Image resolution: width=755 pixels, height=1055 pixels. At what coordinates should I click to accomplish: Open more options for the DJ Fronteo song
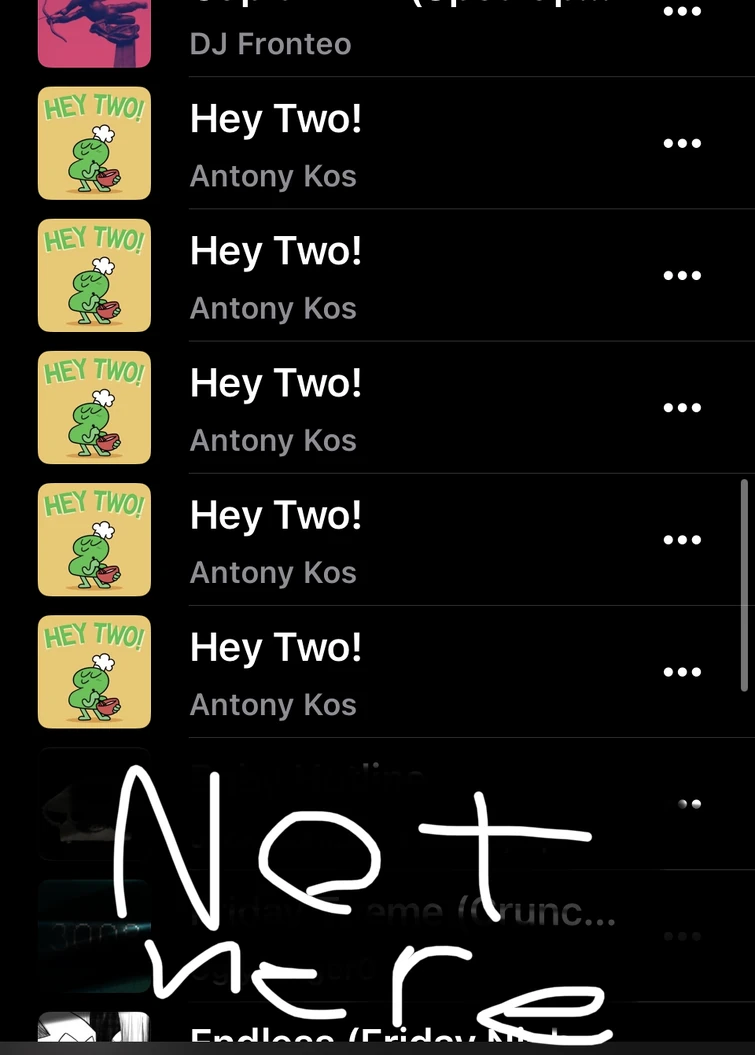click(x=682, y=11)
